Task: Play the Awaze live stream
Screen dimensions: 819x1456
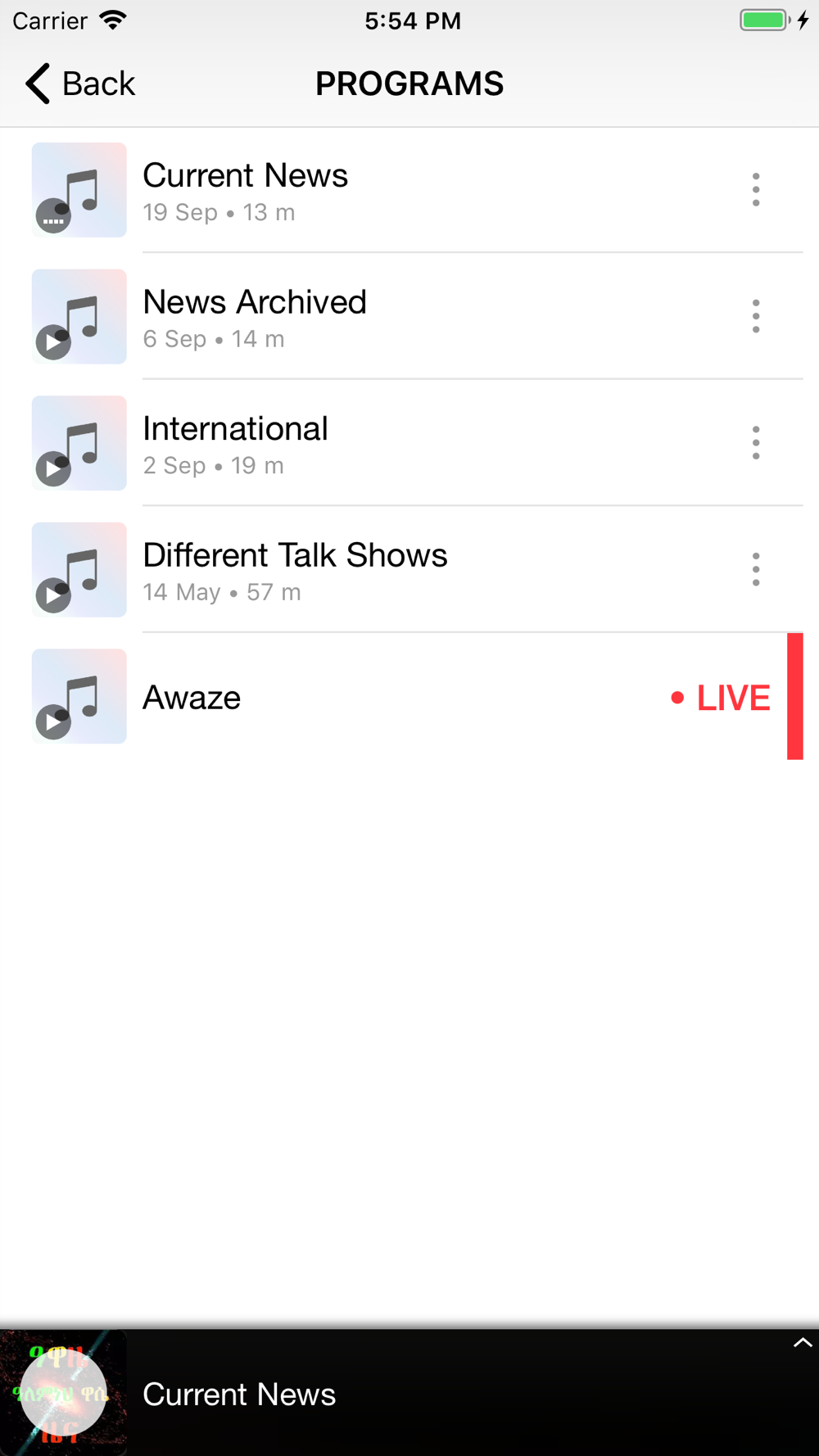Action: 54,721
